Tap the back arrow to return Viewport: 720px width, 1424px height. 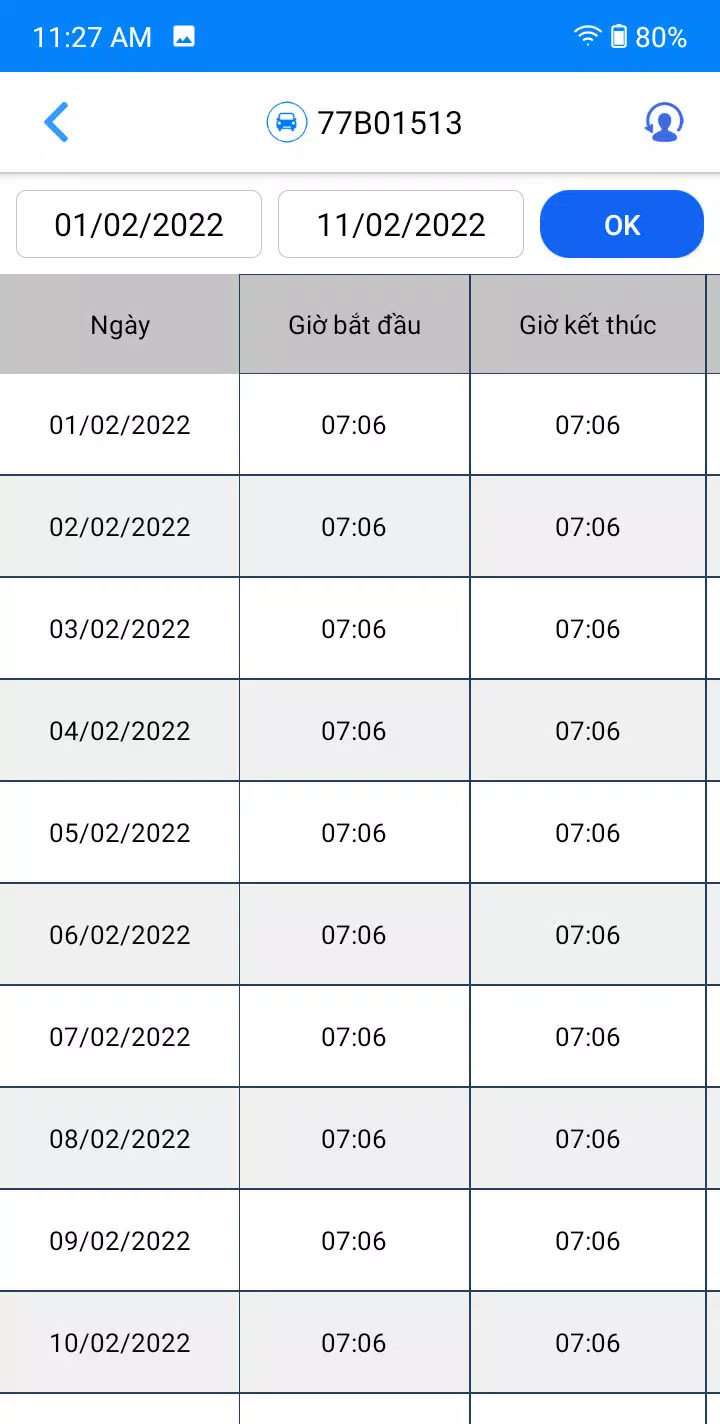57,121
